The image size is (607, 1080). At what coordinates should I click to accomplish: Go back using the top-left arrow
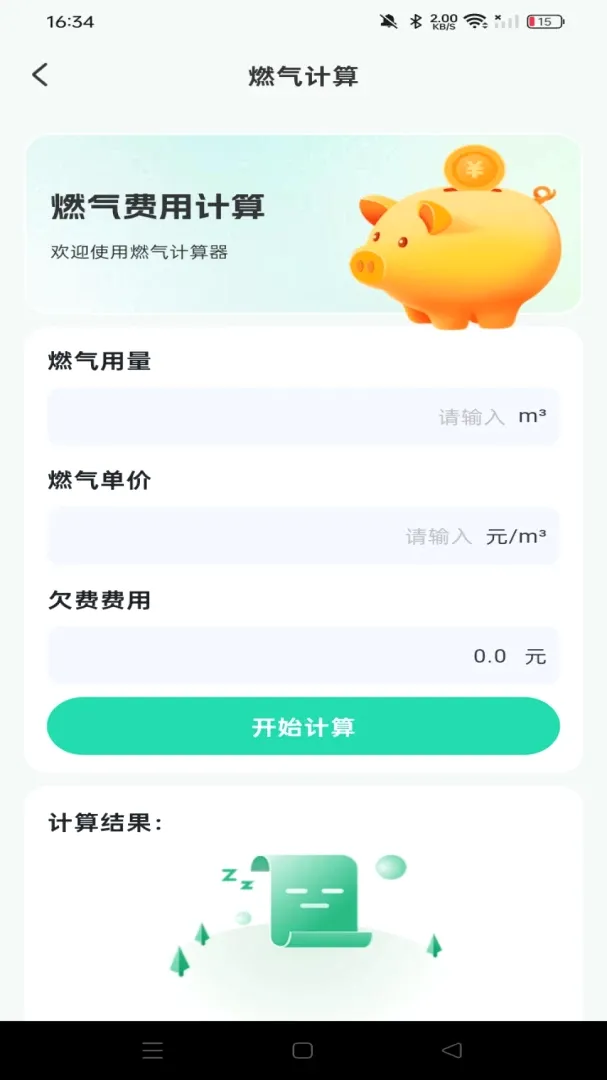pos(40,75)
